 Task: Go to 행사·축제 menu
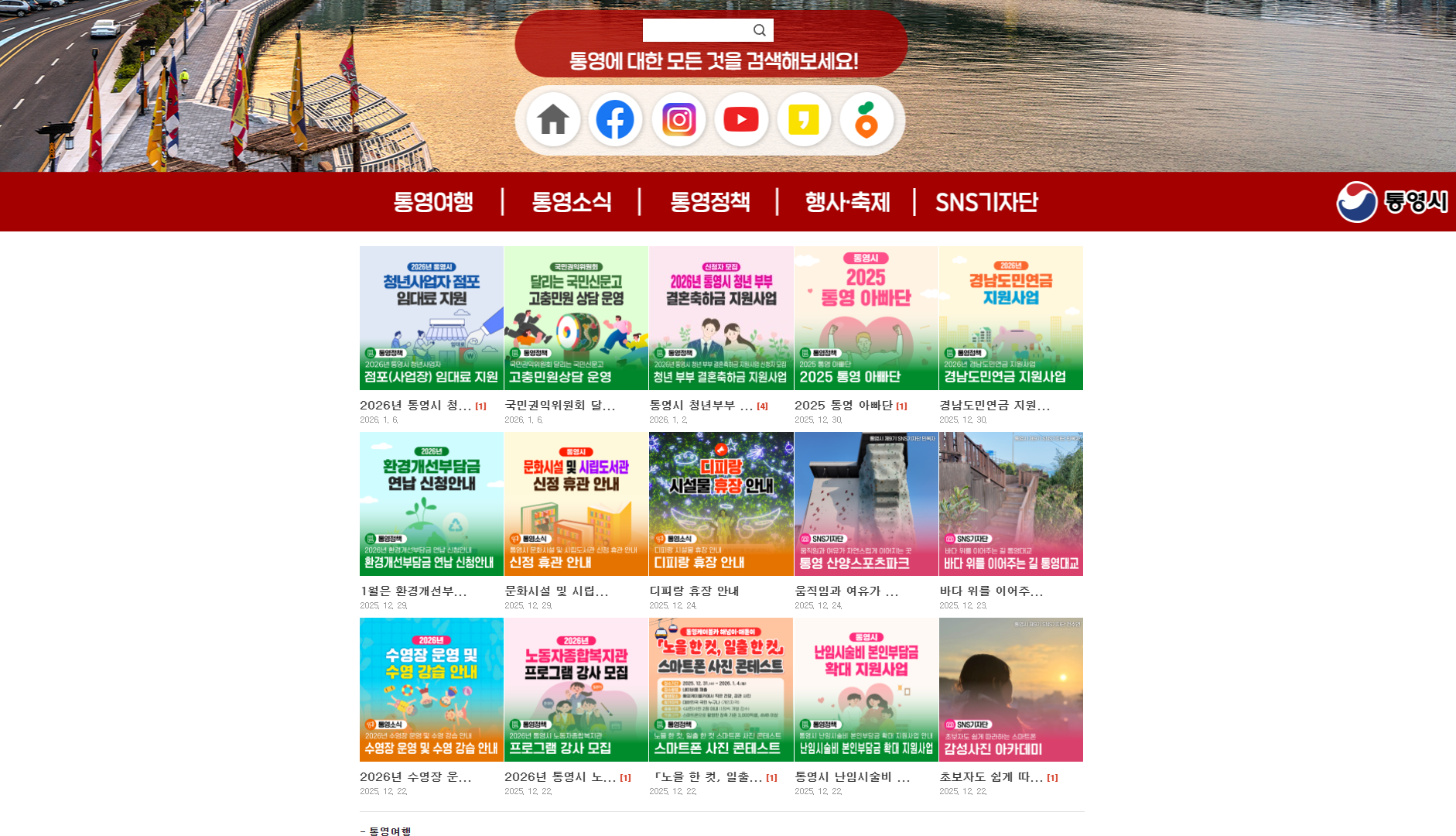pos(847,202)
